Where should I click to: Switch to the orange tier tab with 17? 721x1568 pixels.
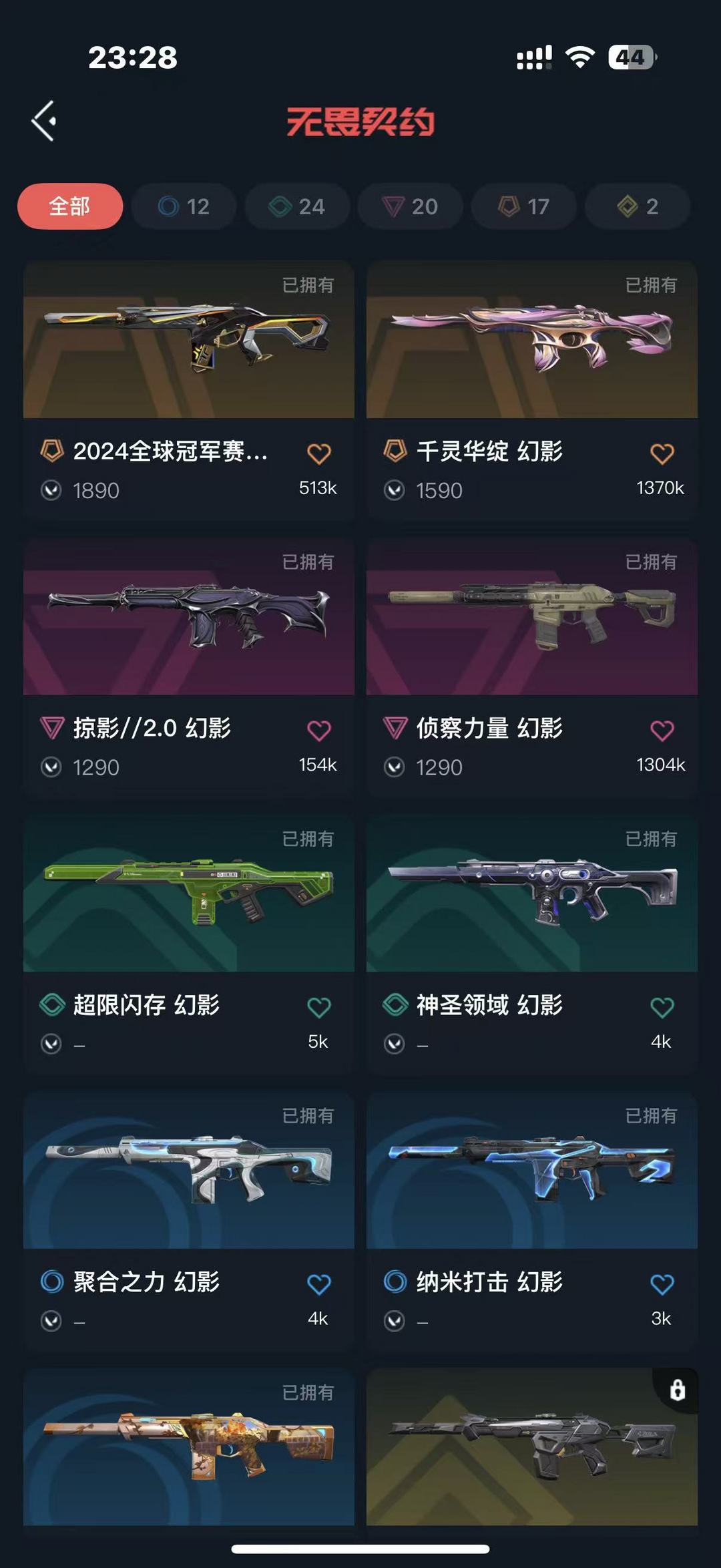click(x=523, y=206)
